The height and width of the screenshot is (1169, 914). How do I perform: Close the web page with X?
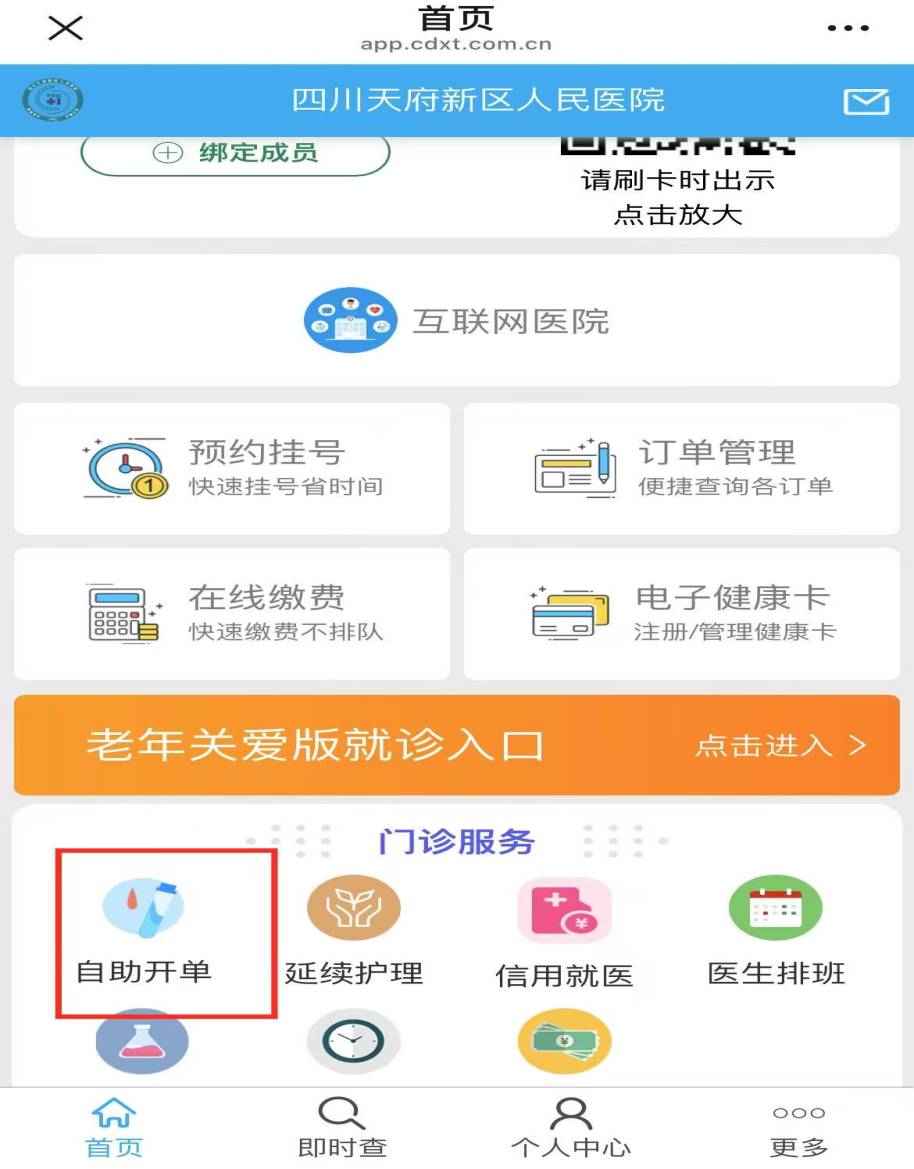[66, 28]
